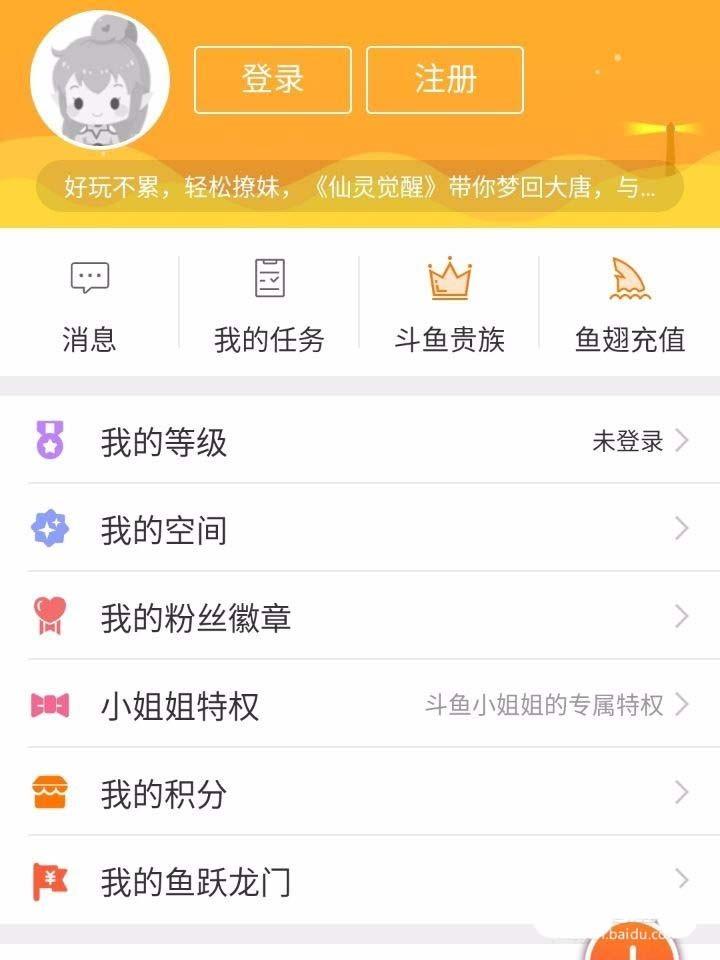Select the blue star badge icon for 我的空间
The height and width of the screenshot is (960, 720).
(x=48, y=530)
